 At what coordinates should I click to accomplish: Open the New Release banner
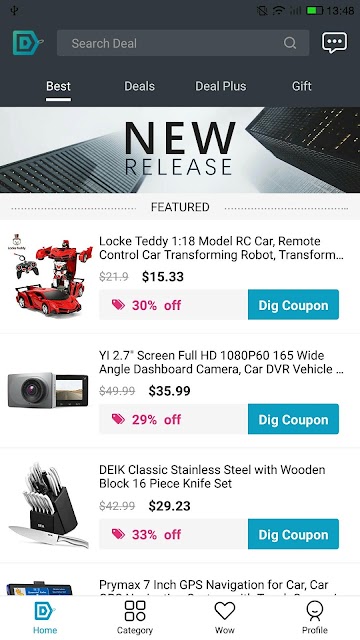(x=180, y=150)
